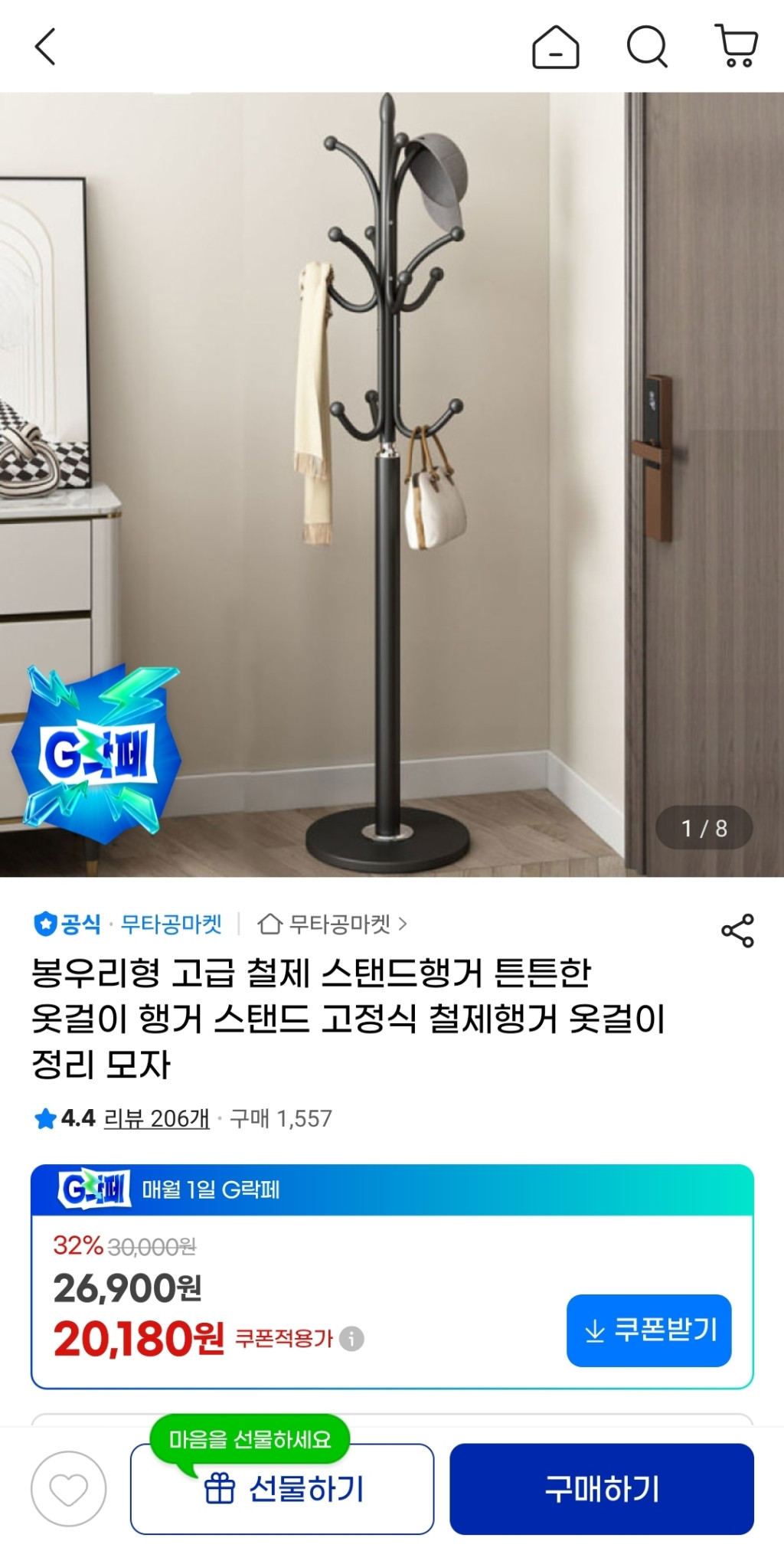The image size is (784, 1551).
Task: Open the home icon in header
Action: tap(555, 47)
